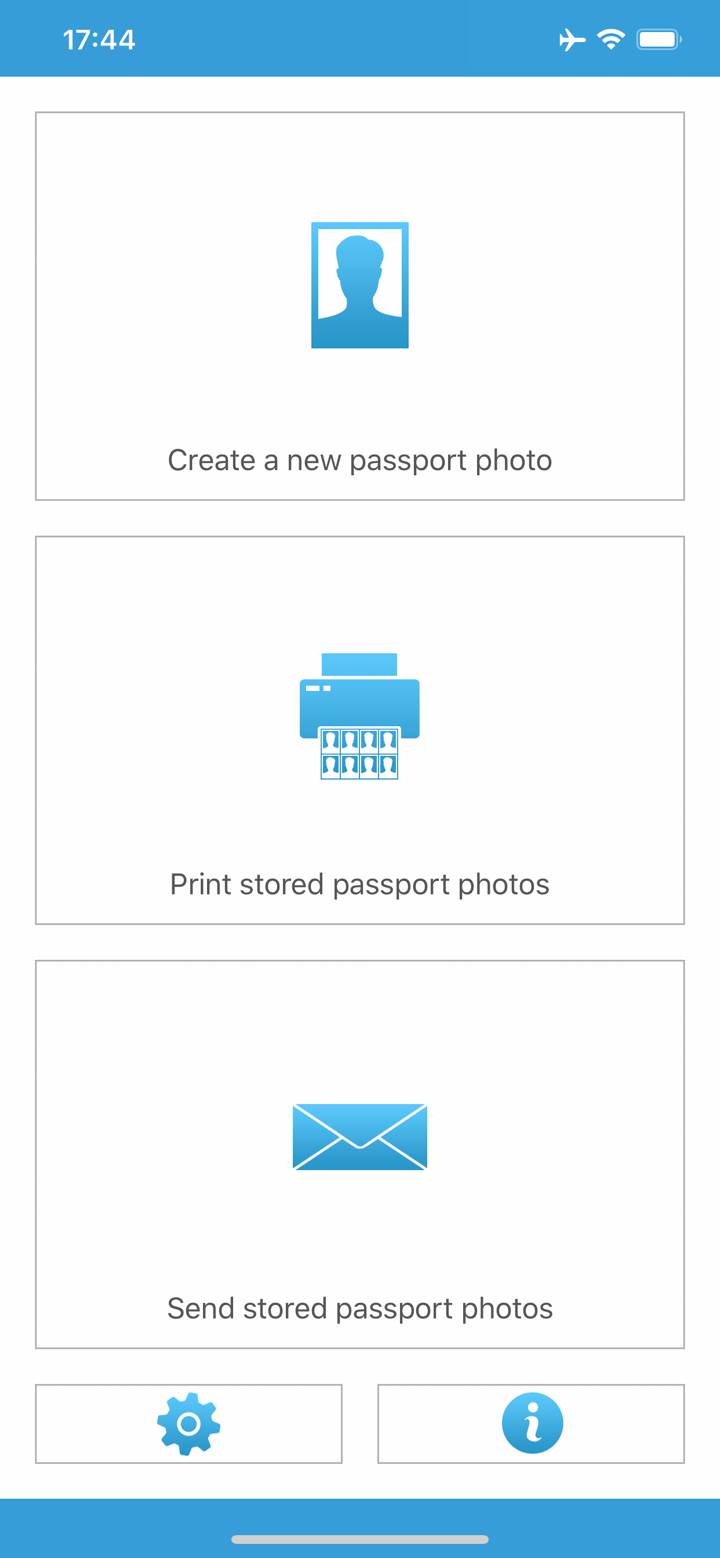Tap the clock showing 17:44
This screenshot has width=720, height=1558.
(99, 38)
